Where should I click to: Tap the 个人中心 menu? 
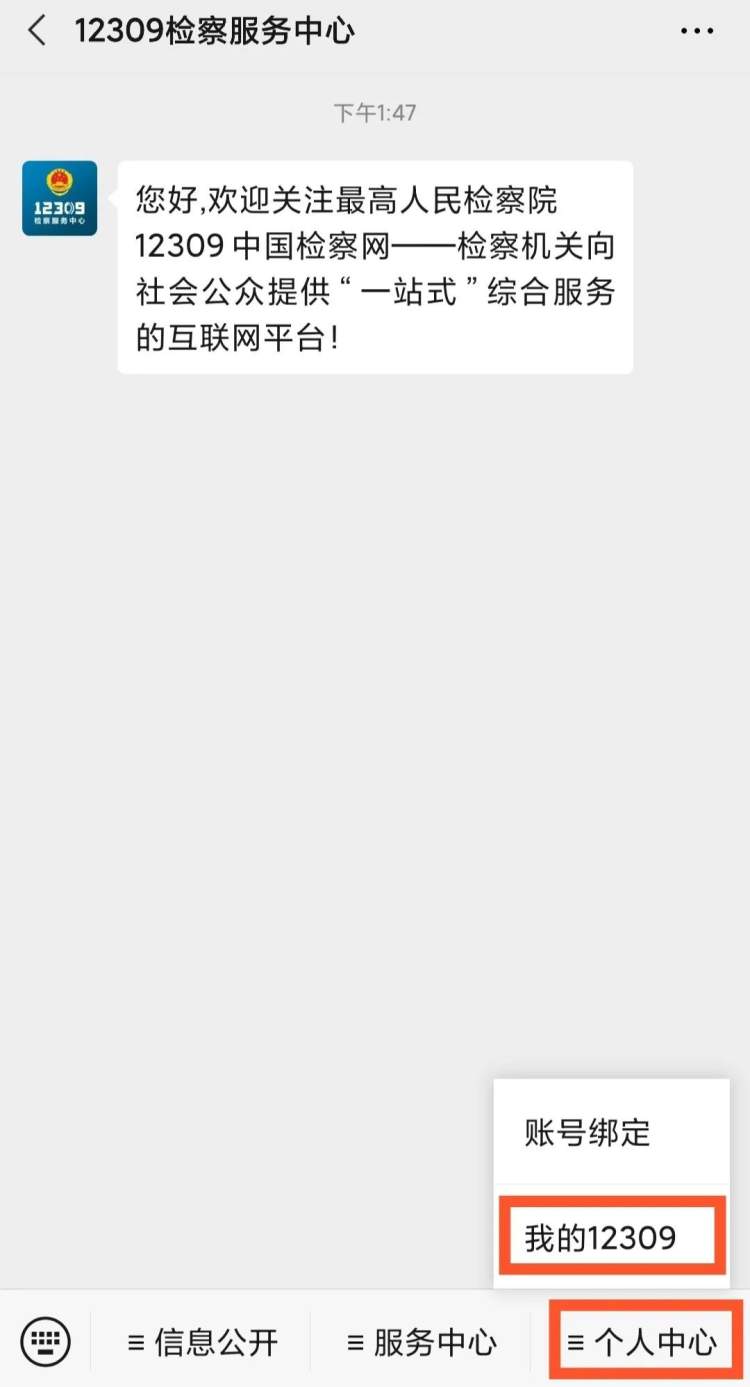[642, 1342]
